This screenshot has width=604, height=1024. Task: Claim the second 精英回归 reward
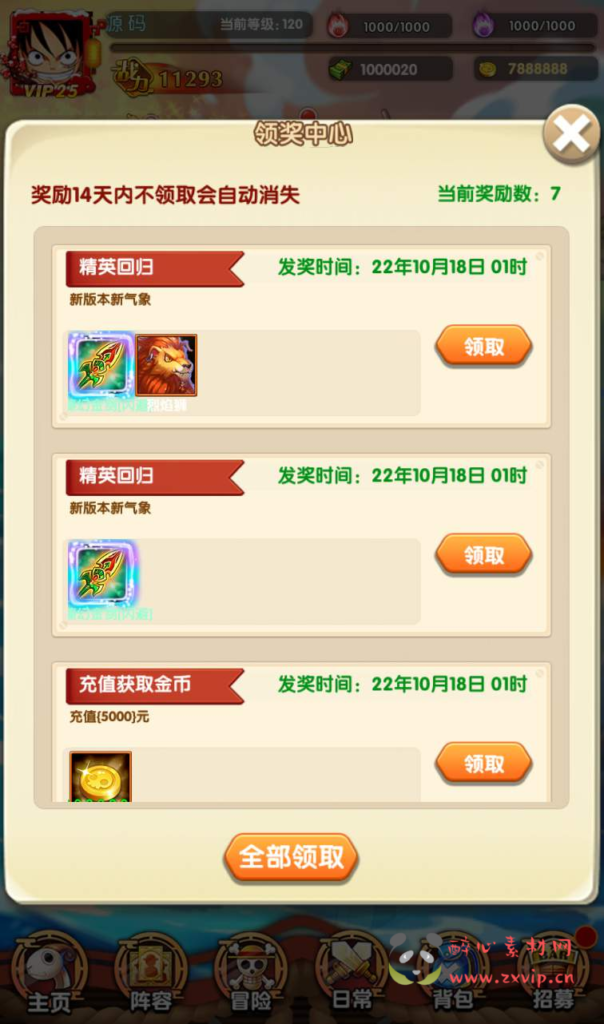[x=483, y=555]
